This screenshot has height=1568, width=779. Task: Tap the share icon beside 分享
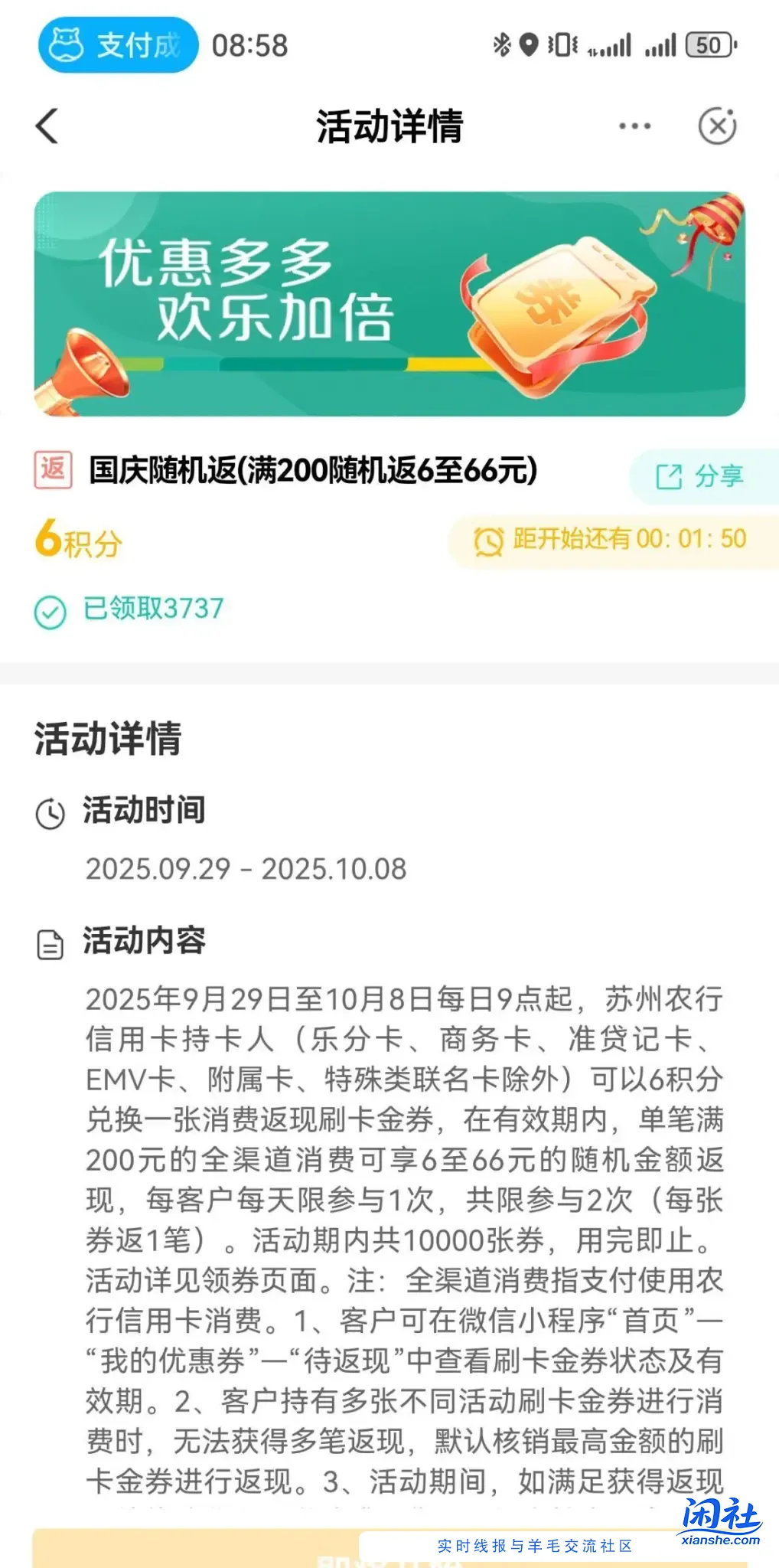(x=670, y=477)
